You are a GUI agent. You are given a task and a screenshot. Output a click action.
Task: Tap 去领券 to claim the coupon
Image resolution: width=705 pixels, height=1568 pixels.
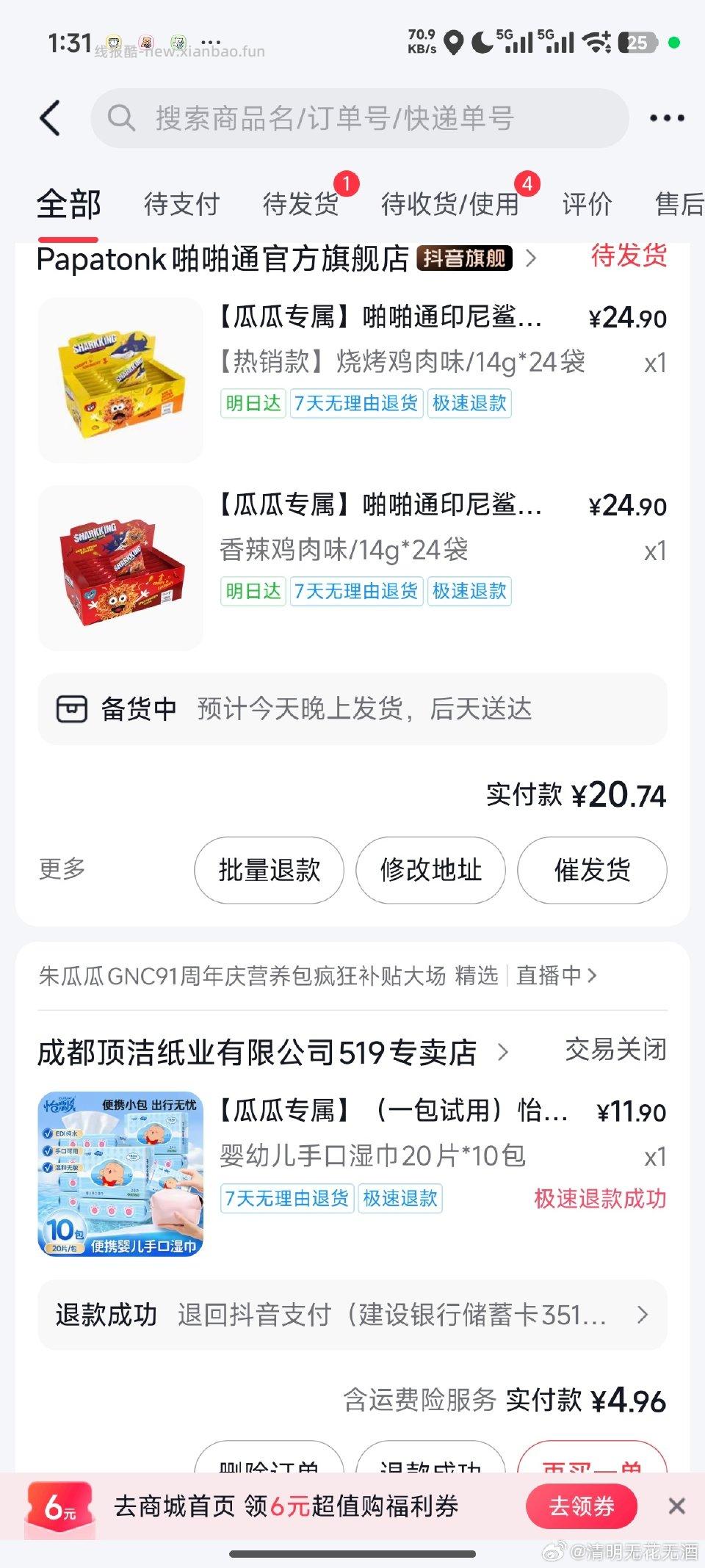[581, 1506]
